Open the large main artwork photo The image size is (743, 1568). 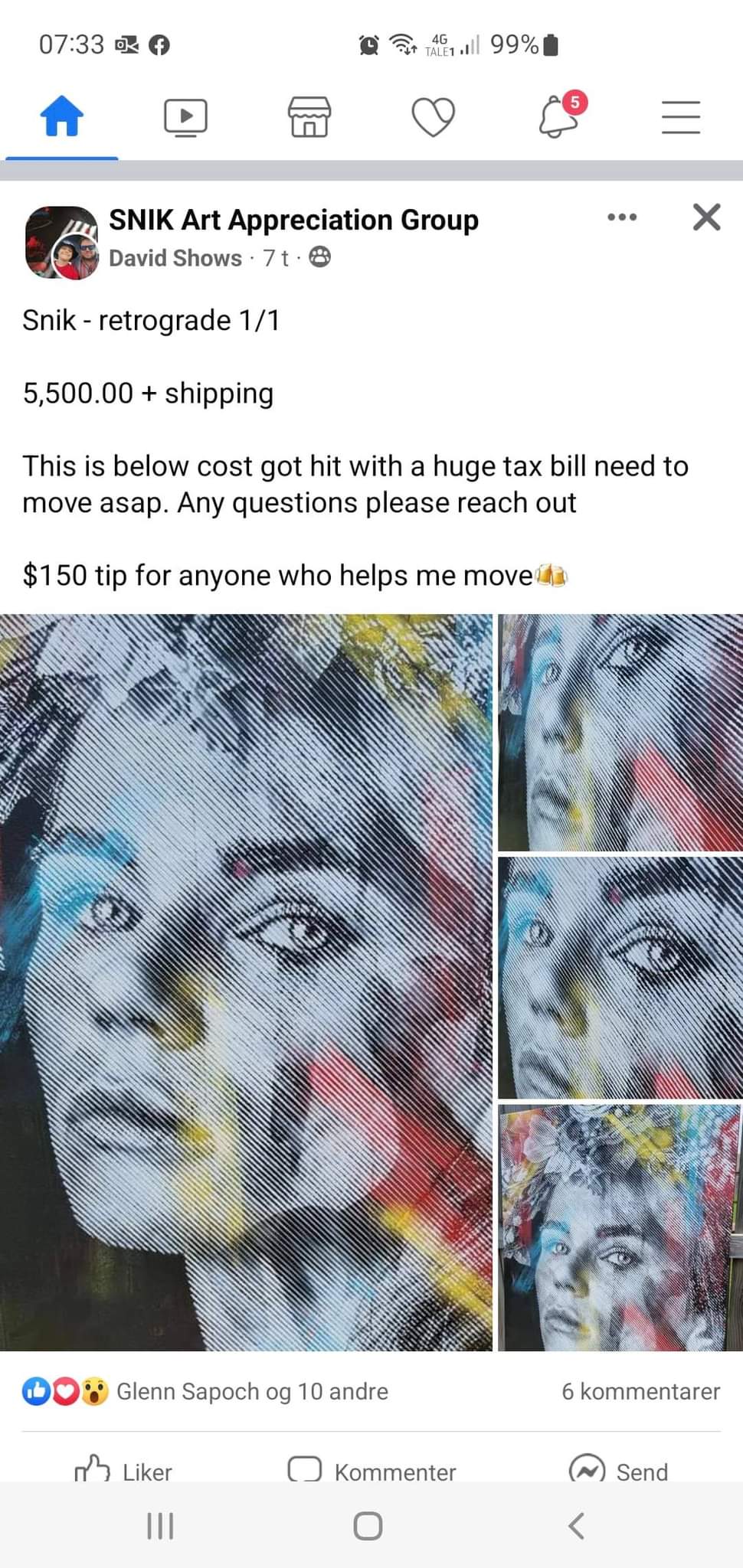tap(246, 982)
